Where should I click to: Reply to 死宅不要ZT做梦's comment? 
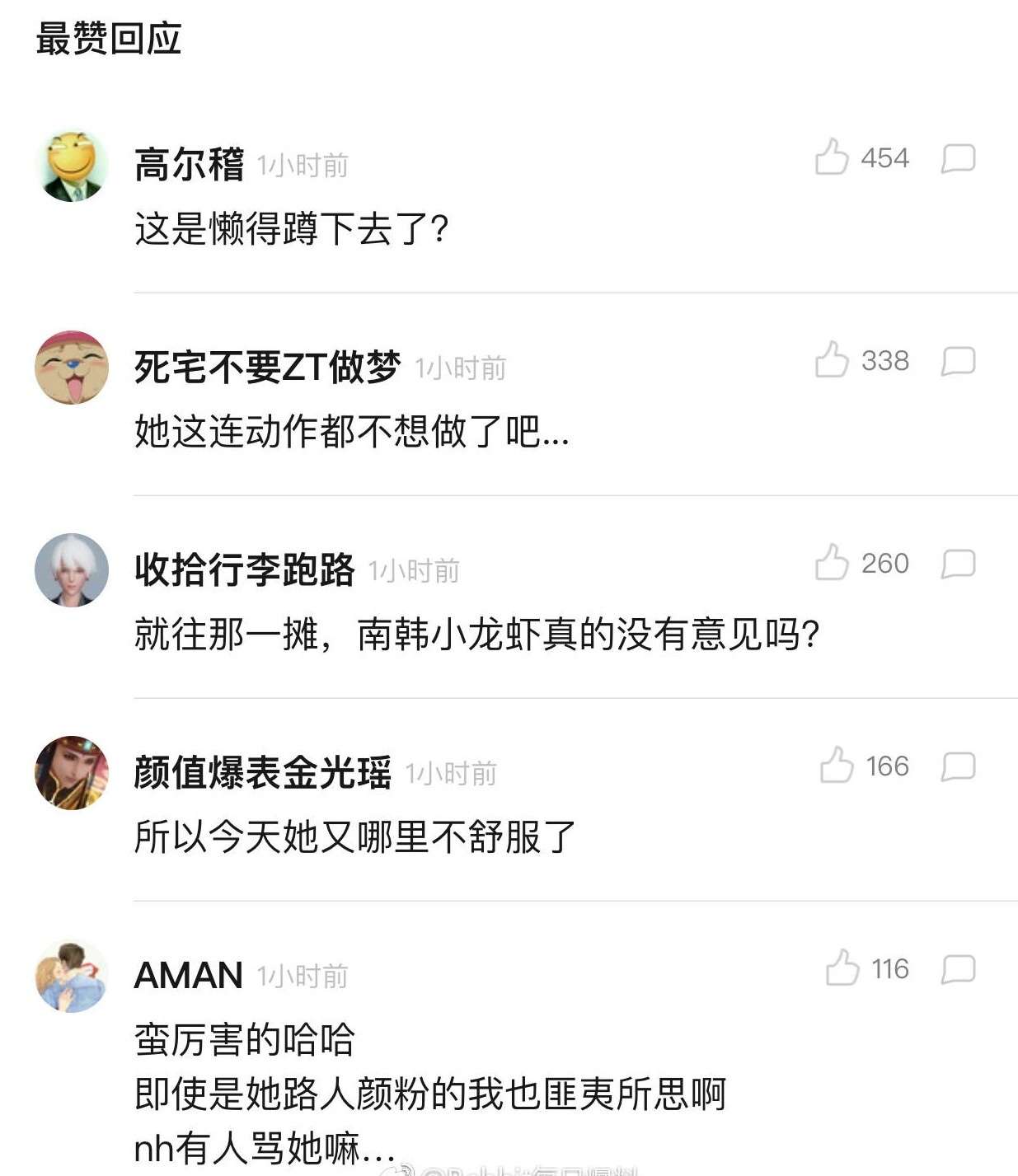click(x=958, y=361)
